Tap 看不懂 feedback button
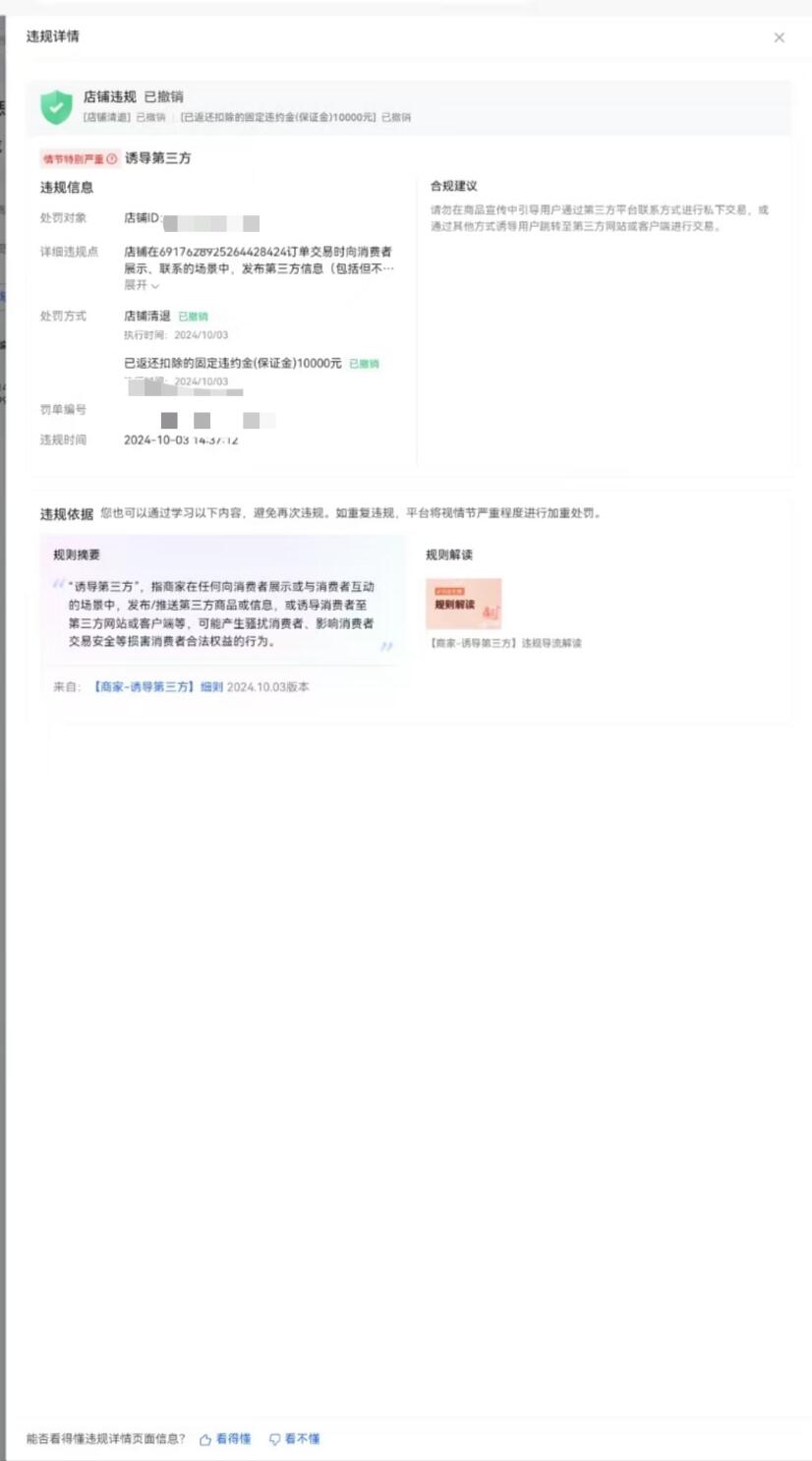 pyautogui.click(x=295, y=1439)
